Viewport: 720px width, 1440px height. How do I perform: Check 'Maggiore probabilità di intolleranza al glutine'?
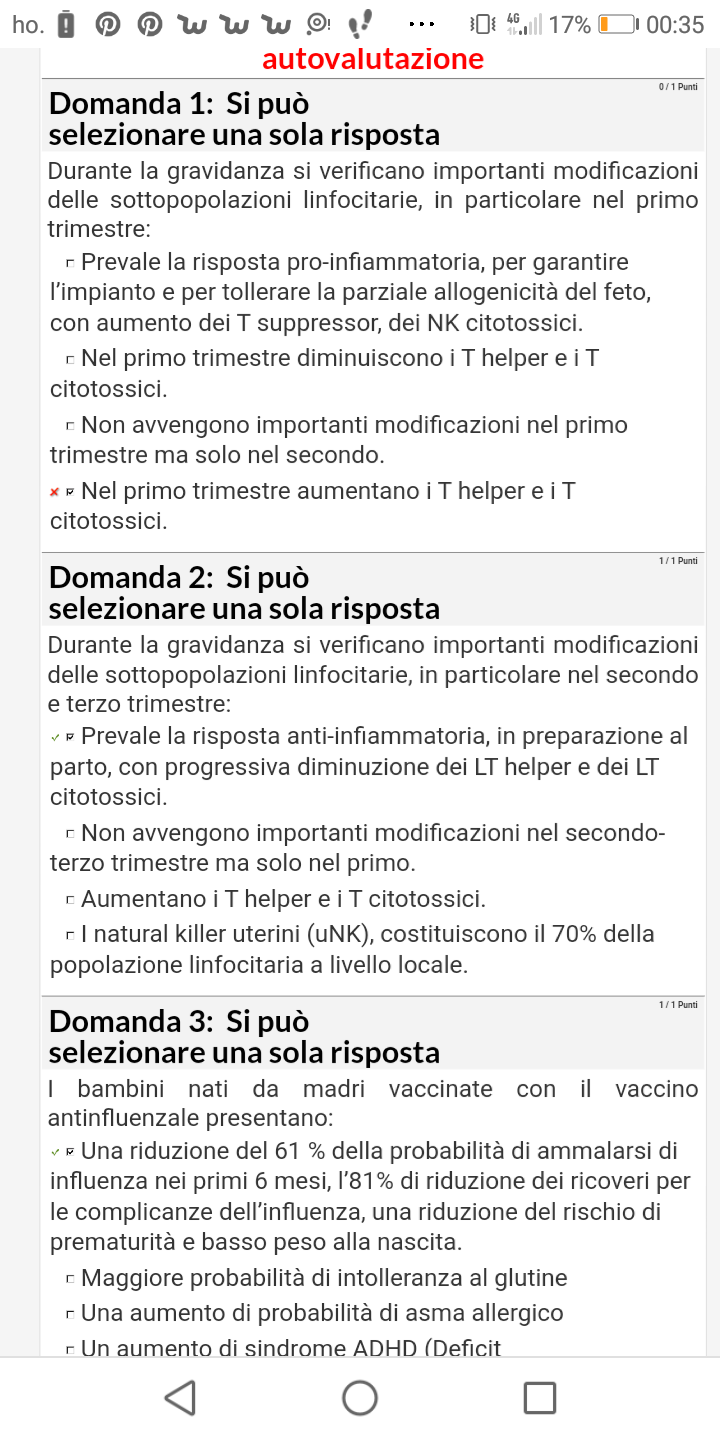click(x=70, y=1279)
